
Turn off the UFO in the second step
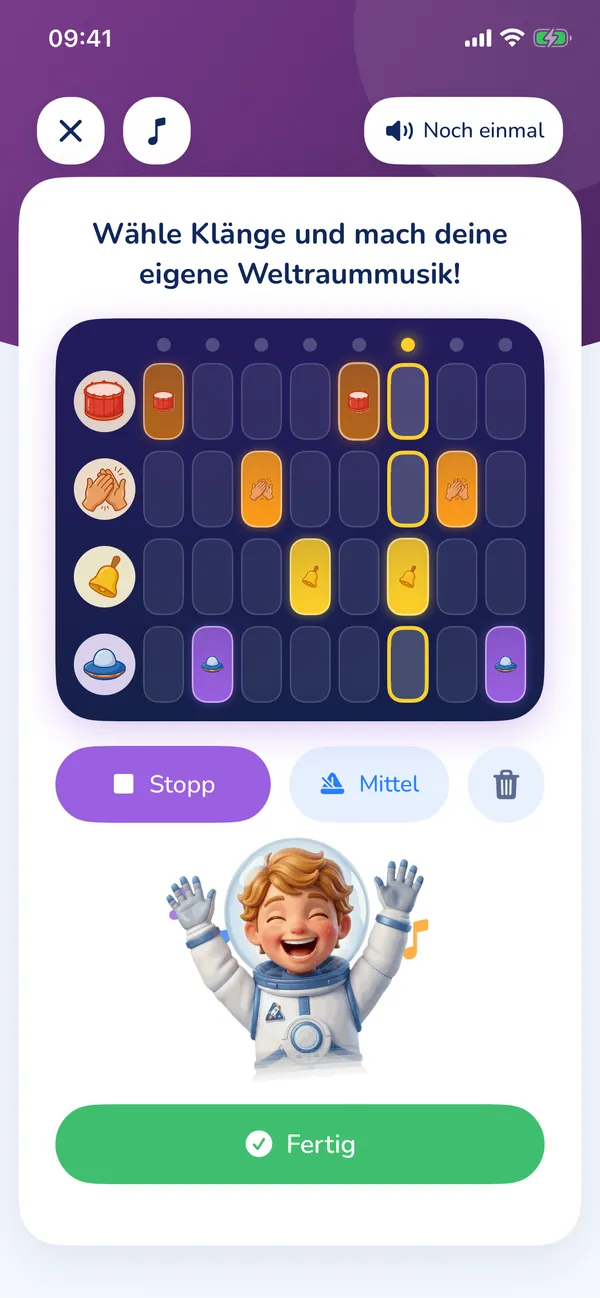click(212, 664)
